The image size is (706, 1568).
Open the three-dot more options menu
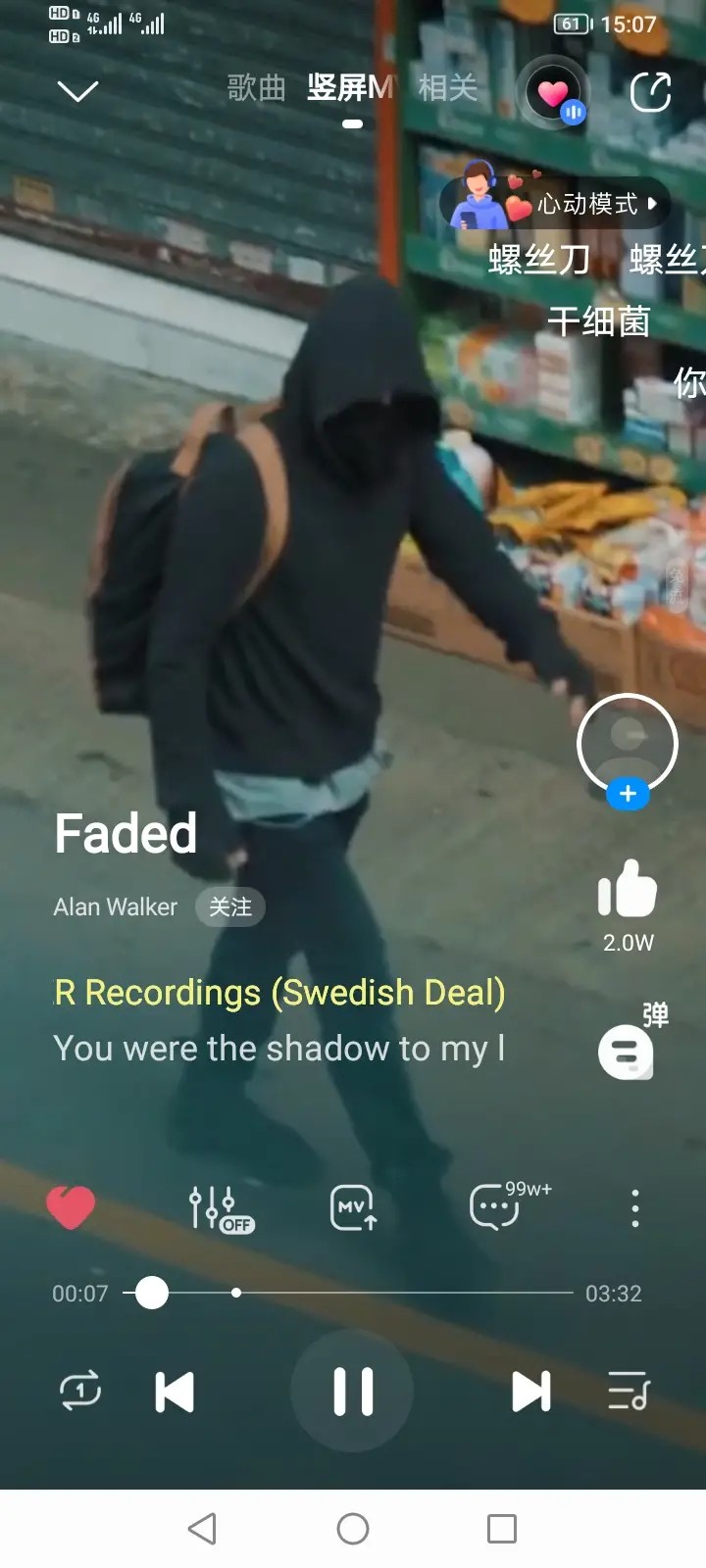pyautogui.click(x=635, y=1208)
